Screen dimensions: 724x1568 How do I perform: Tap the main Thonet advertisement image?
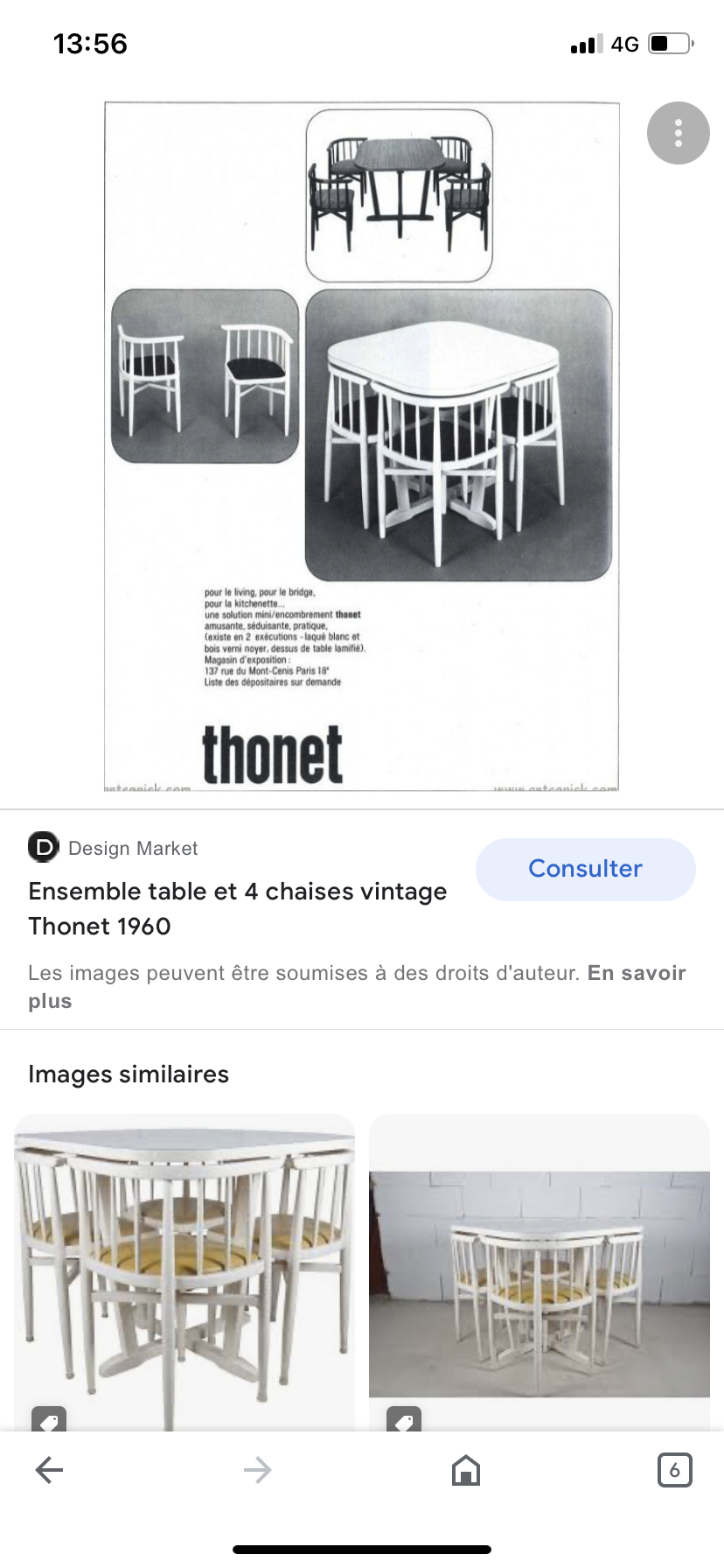(361, 446)
